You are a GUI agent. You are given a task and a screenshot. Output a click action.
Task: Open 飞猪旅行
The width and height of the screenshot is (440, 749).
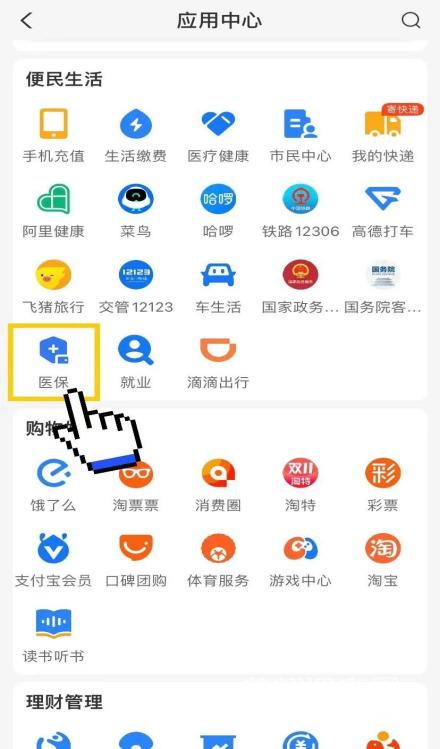(54, 287)
